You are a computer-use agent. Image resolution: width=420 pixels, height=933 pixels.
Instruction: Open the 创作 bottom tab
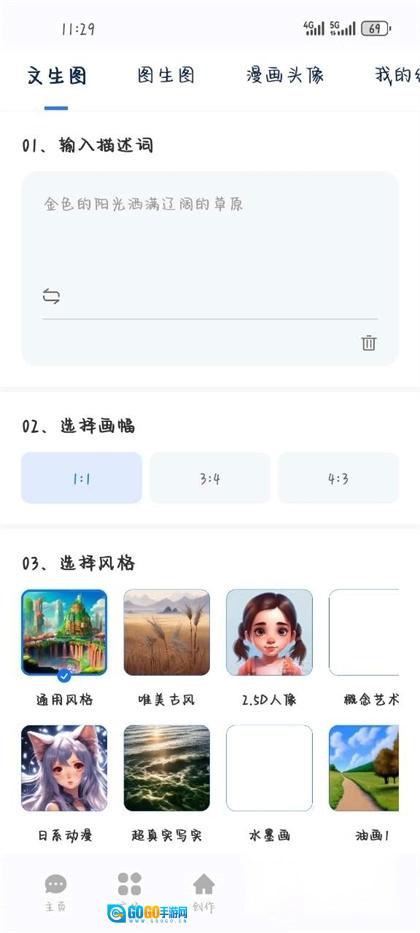203,893
